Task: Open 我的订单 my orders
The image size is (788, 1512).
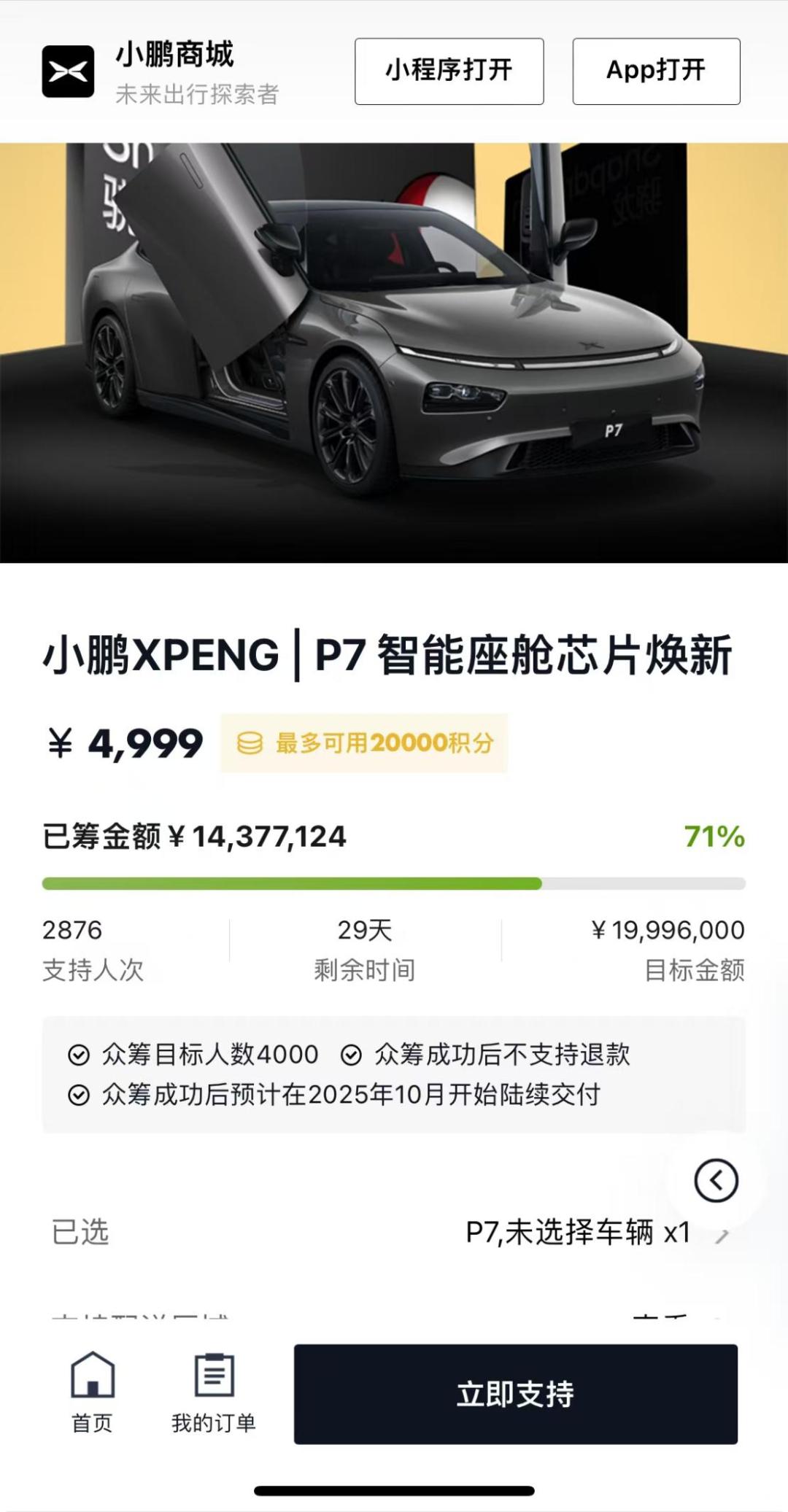Action: click(214, 1391)
